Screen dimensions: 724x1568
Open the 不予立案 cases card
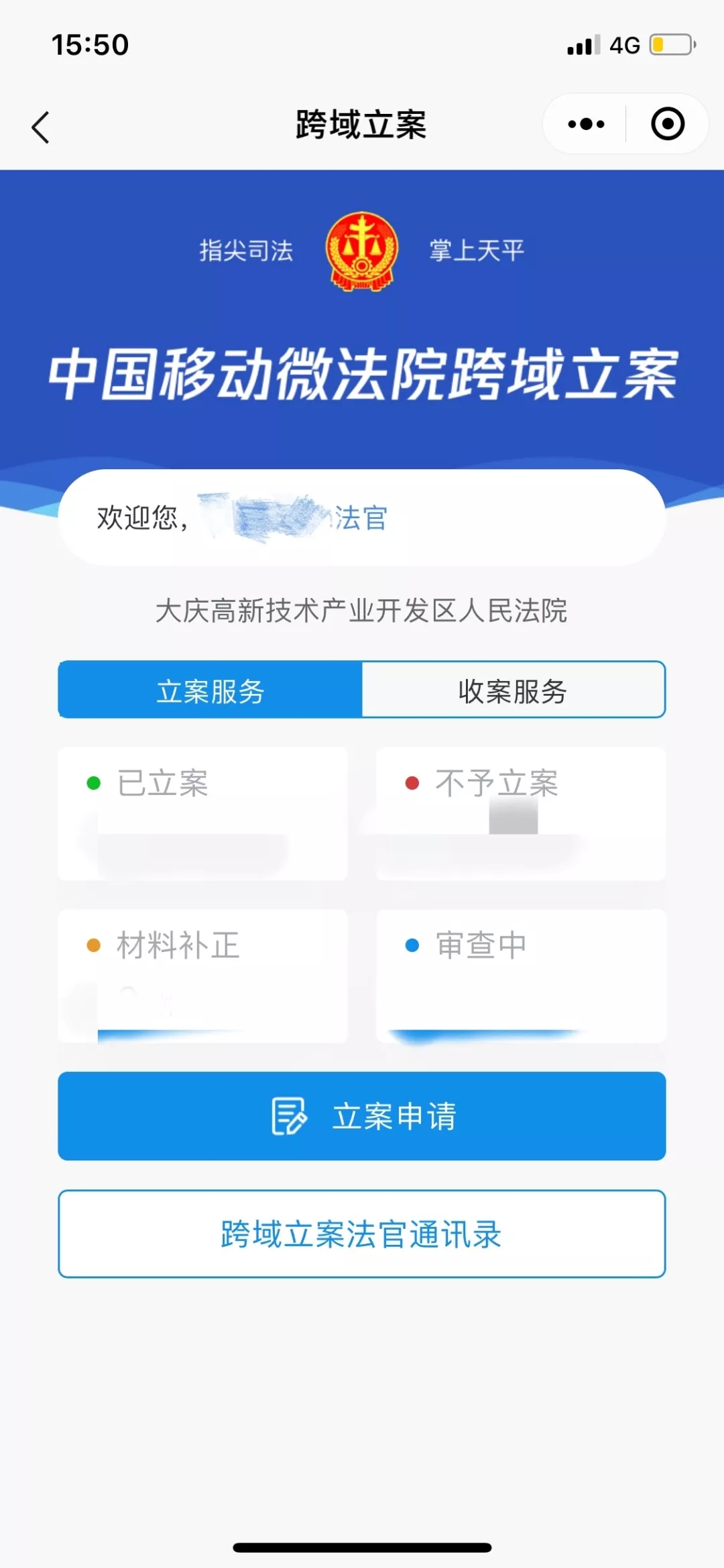coord(521,812)
